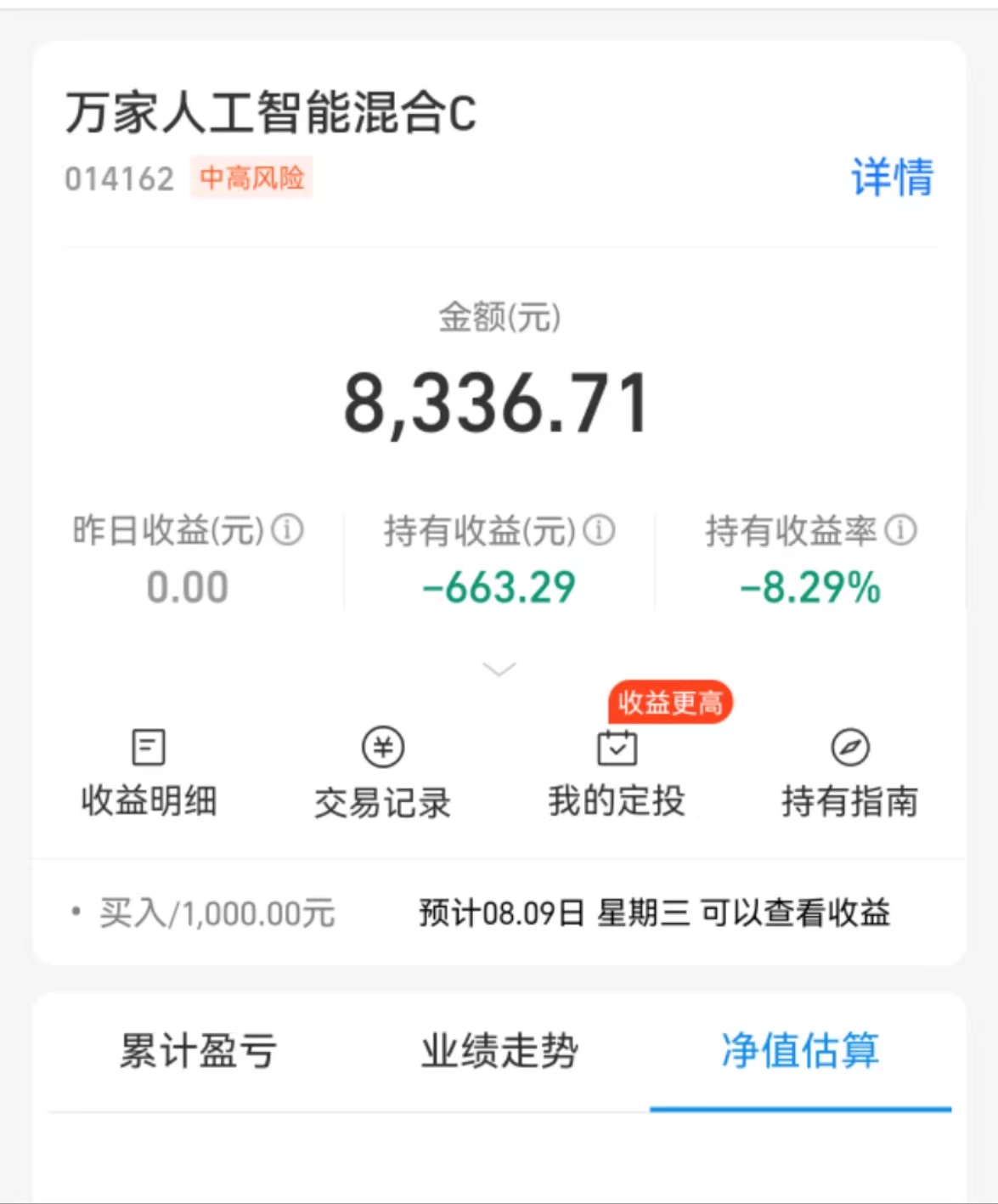Open 持有指南 holding guide
Image resolution: width=998 pixels, height=1204 pixels.
(x=850, y=773)
